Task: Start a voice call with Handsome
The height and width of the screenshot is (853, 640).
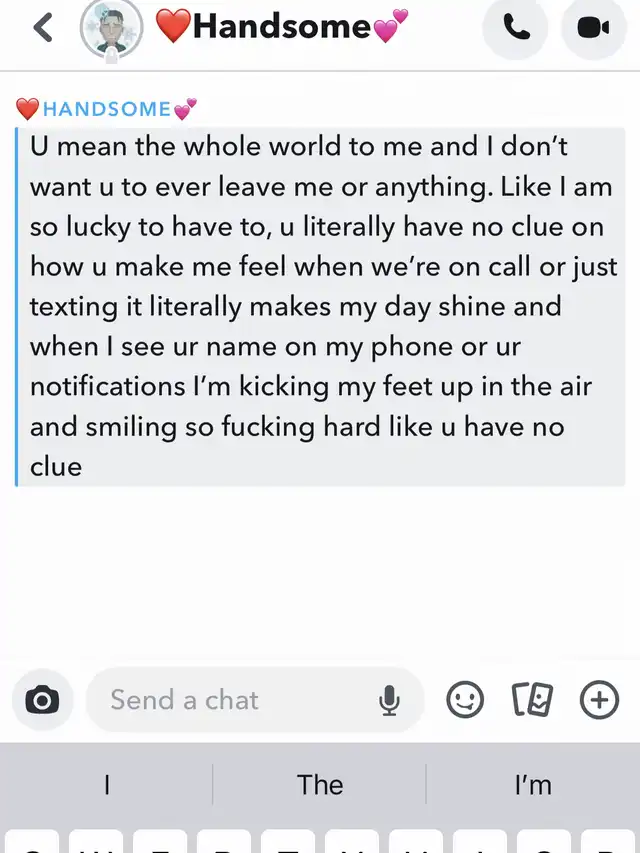Action: pyautogui.click(x=516, y=28)
